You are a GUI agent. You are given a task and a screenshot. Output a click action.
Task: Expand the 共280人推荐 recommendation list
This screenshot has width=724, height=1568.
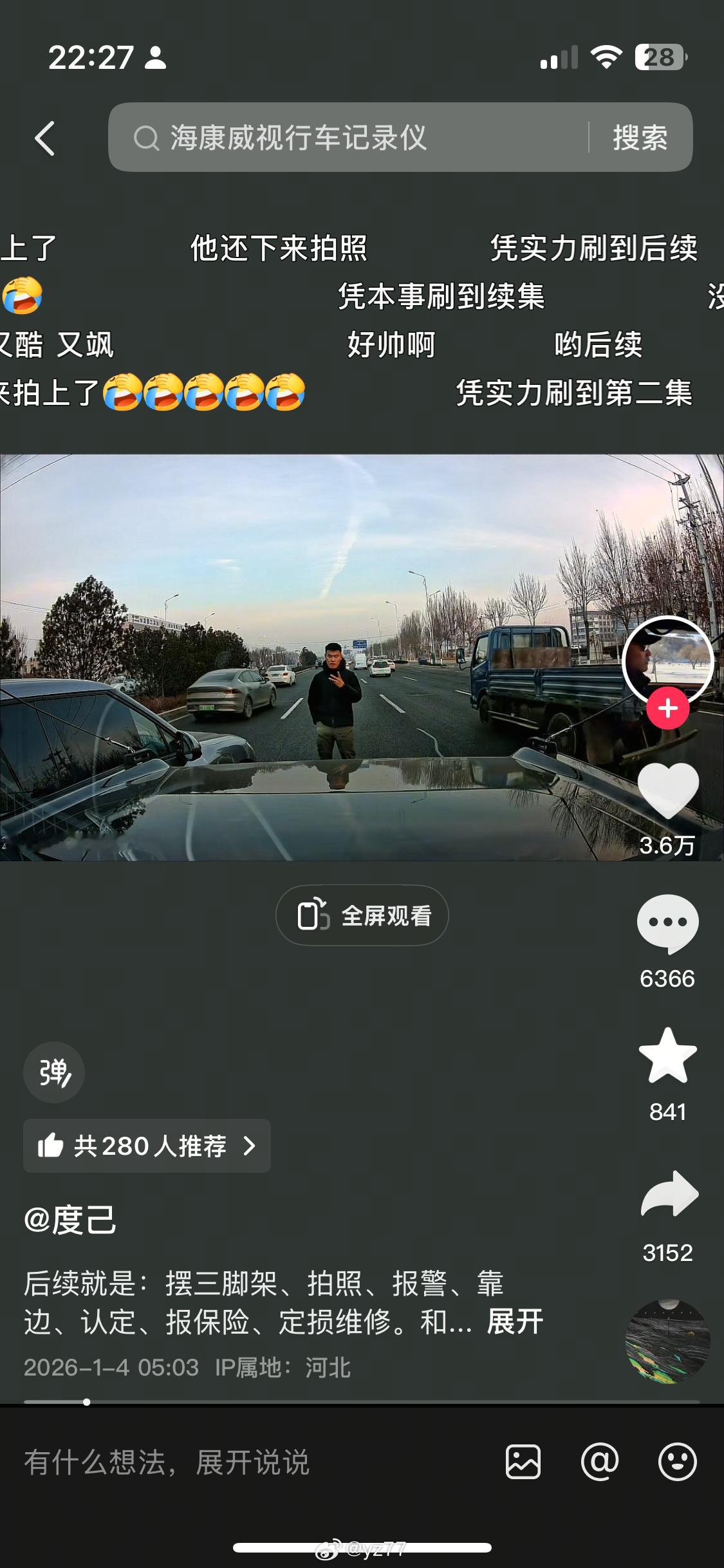click(147, 1146)
